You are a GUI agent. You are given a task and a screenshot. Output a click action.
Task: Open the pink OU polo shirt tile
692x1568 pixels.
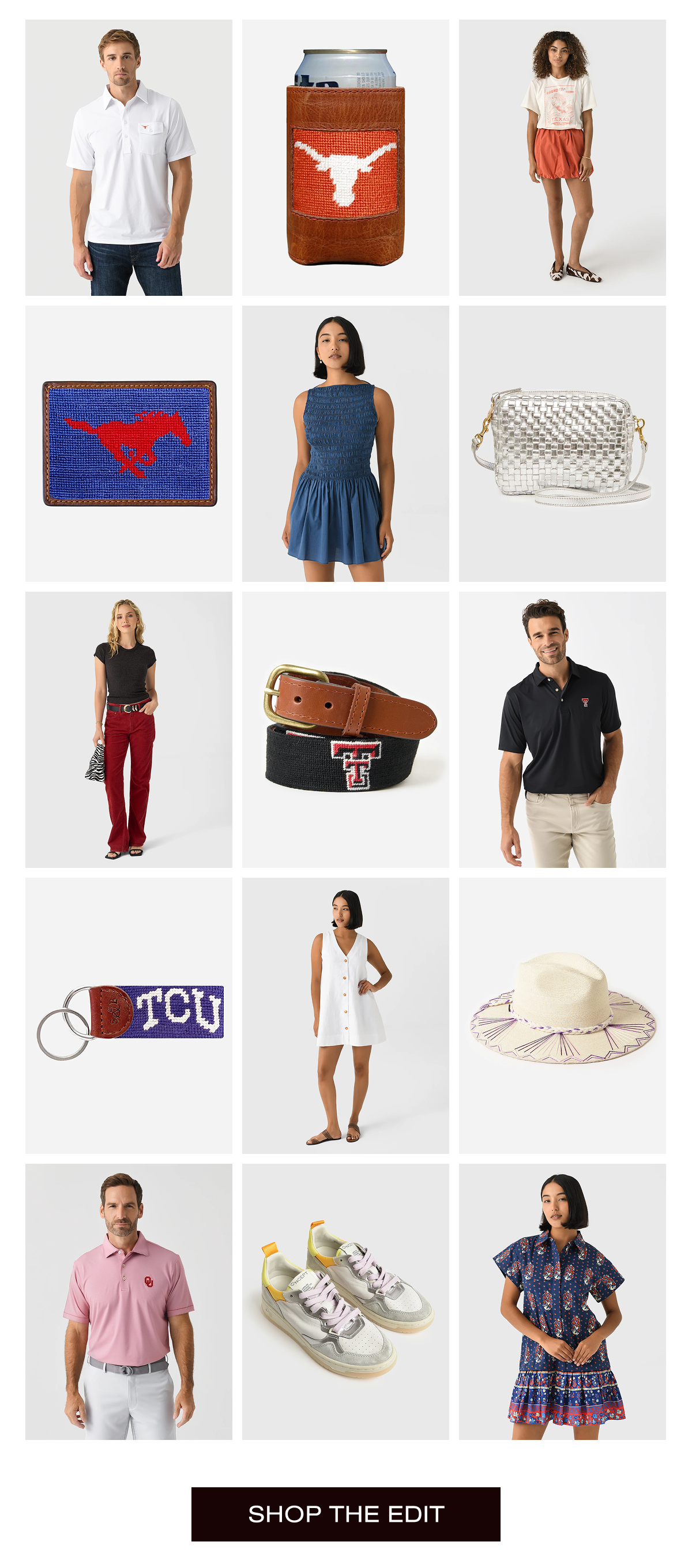pyautogui.click(x=129, y=1302)
